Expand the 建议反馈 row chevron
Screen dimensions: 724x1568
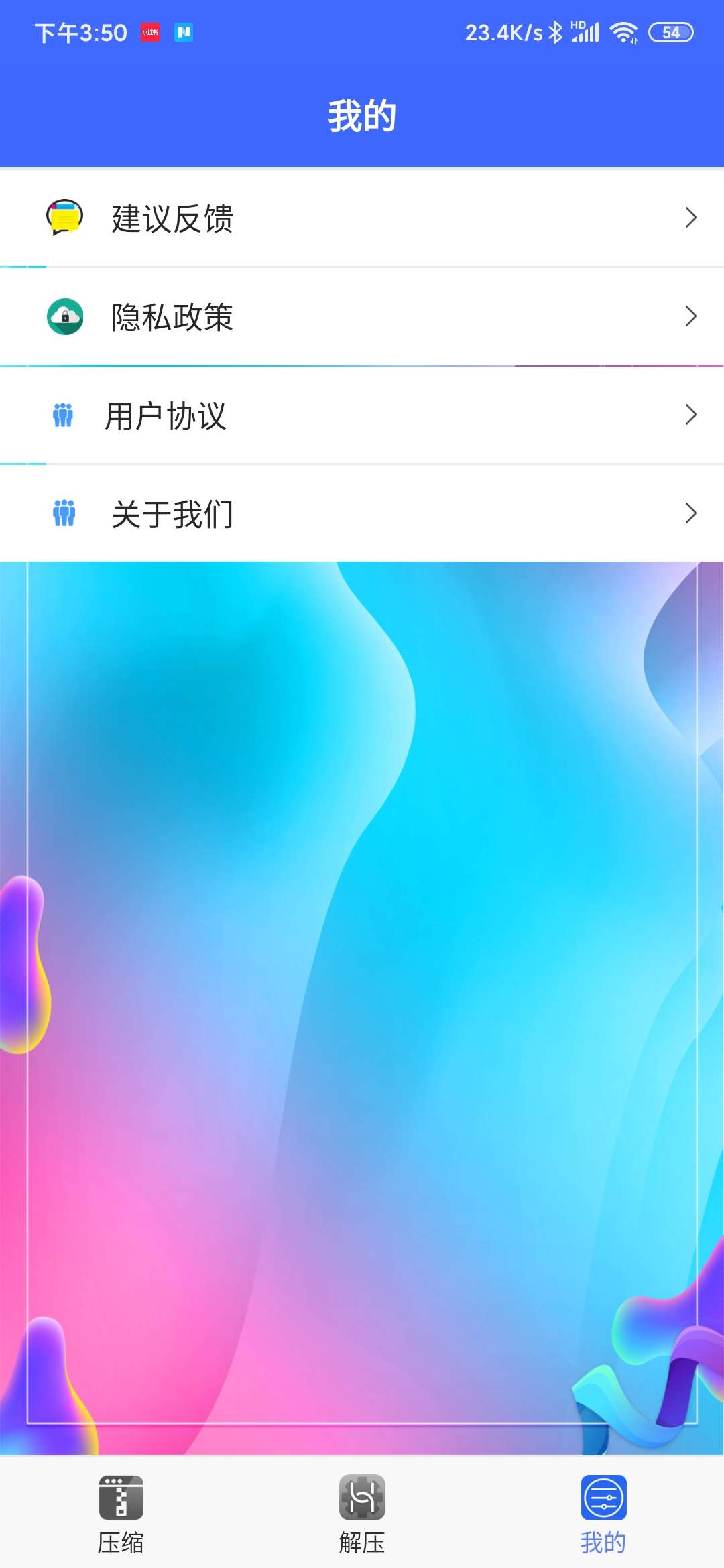pos(692,218)
